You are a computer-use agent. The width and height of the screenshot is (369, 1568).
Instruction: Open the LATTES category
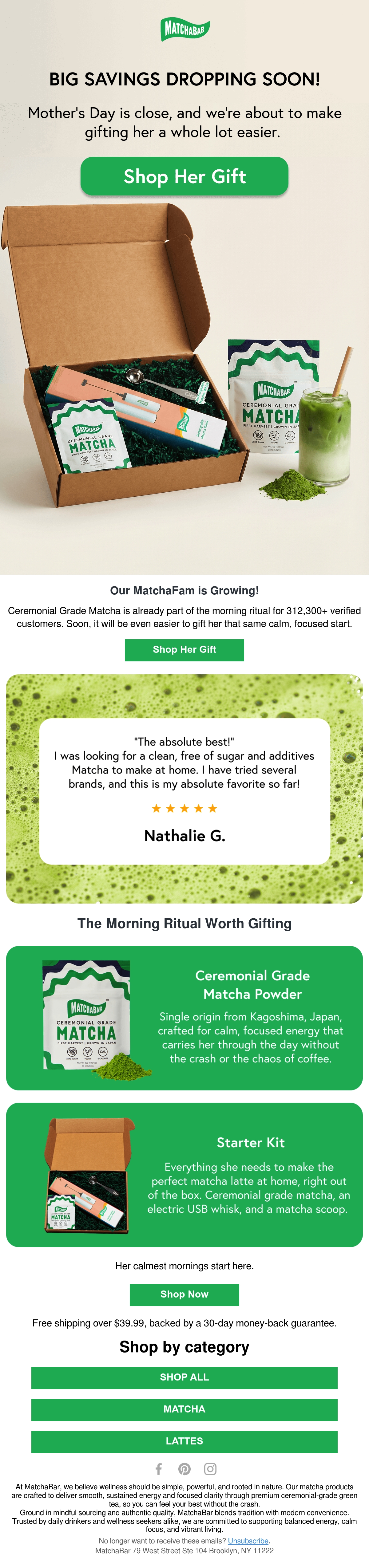[x=184, y=1441]
